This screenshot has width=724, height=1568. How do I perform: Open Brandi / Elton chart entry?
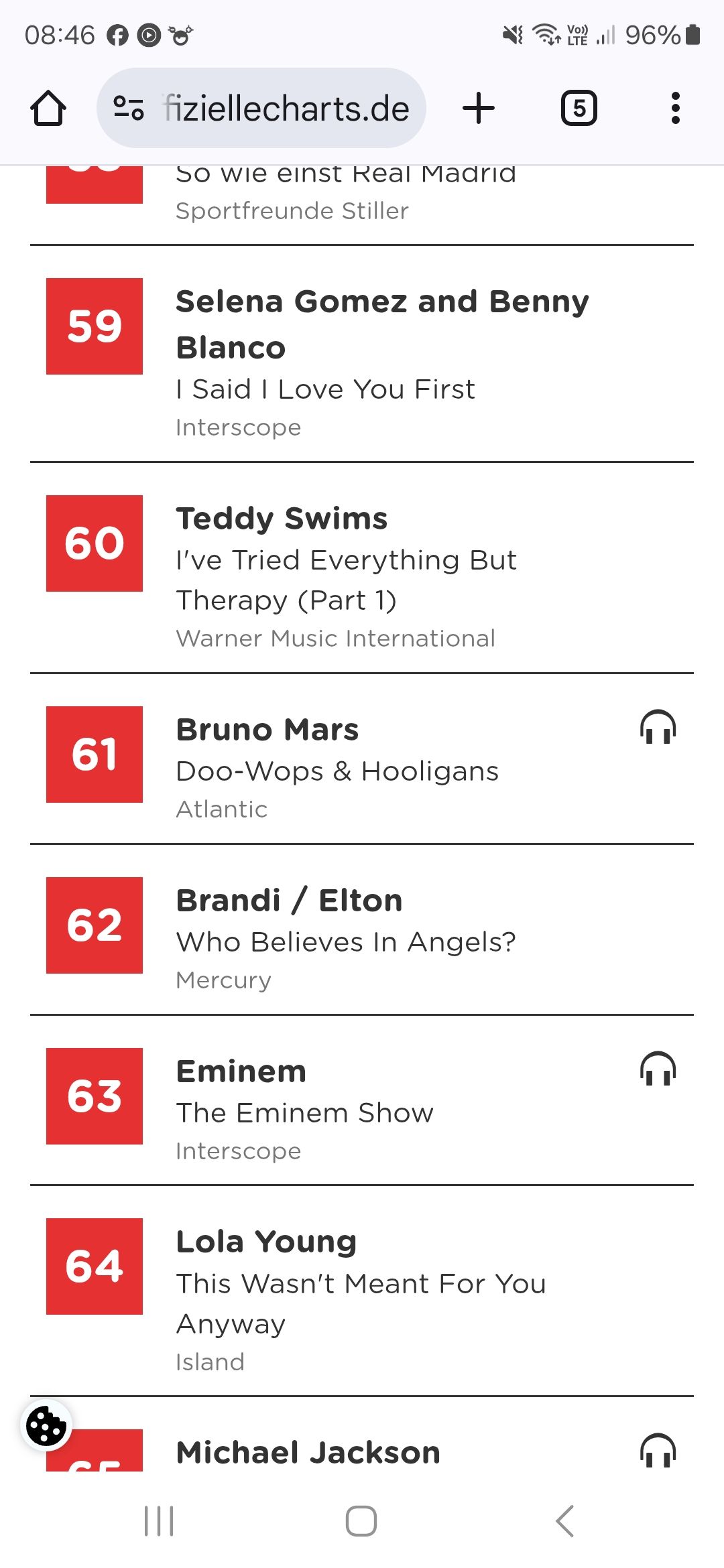pos(362,930)
